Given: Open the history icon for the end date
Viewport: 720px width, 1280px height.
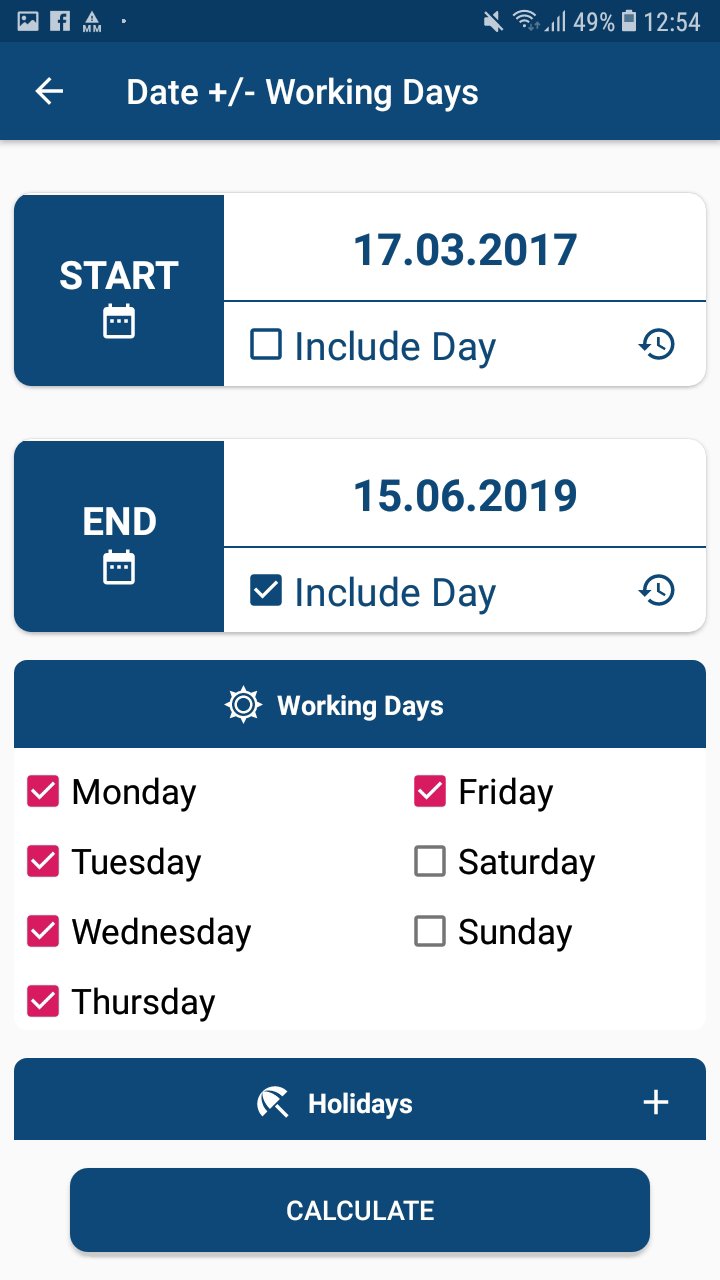Looking at the screenshot, I should pos(657,592).
